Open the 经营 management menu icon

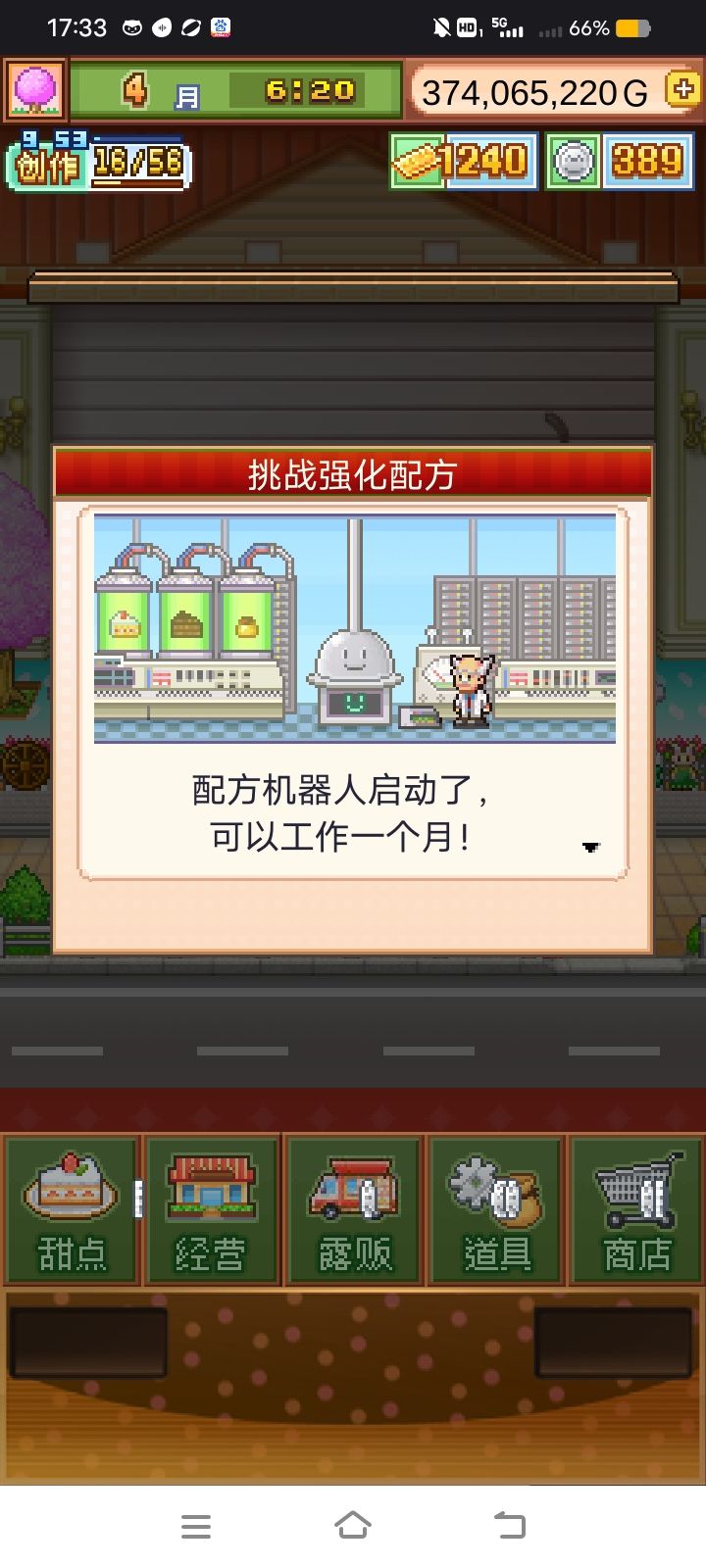tap(212, 1210)
